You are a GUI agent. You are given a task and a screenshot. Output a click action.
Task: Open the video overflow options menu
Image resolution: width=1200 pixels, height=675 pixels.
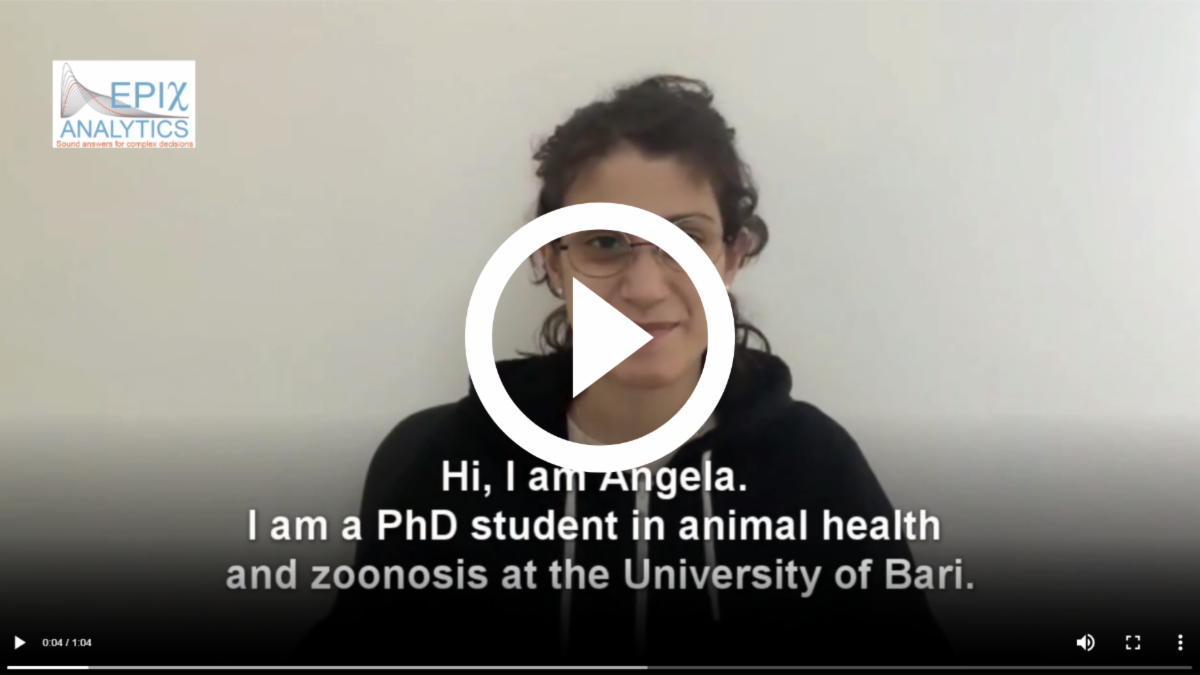pos(1180,642)
